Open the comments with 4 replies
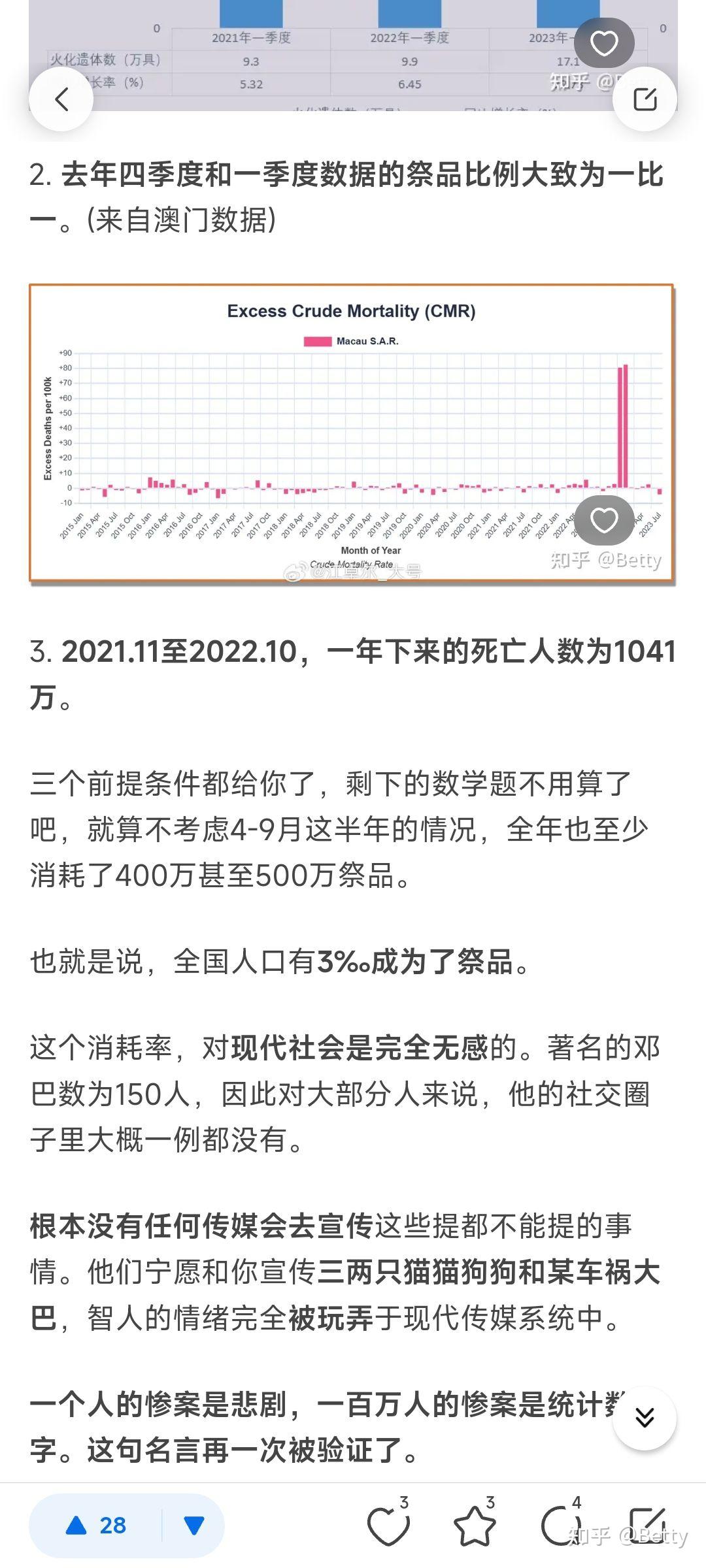Screen dimensions: 706x1568 [561, 1526]
